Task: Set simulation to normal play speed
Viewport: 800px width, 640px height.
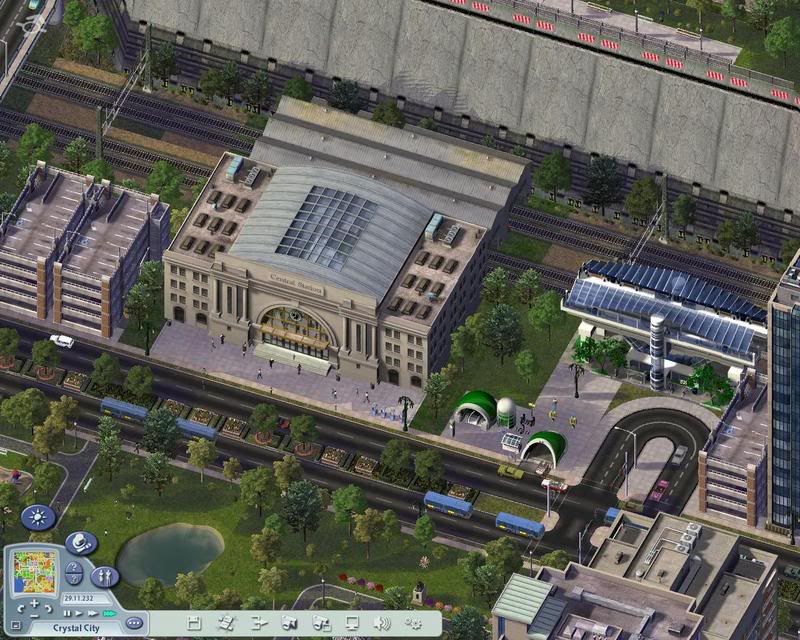Action: coord(77,612)
